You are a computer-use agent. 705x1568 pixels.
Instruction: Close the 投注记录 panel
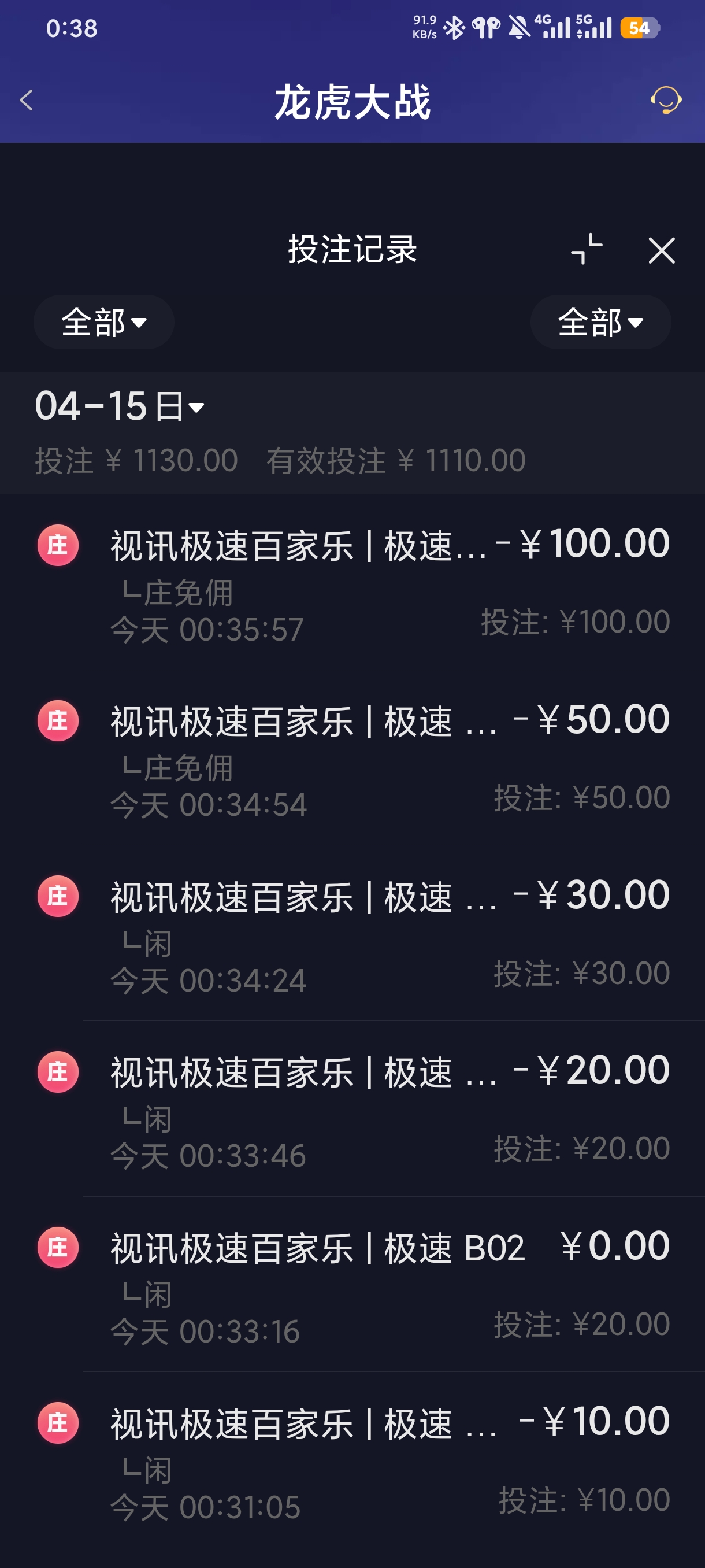coord(661,250)
